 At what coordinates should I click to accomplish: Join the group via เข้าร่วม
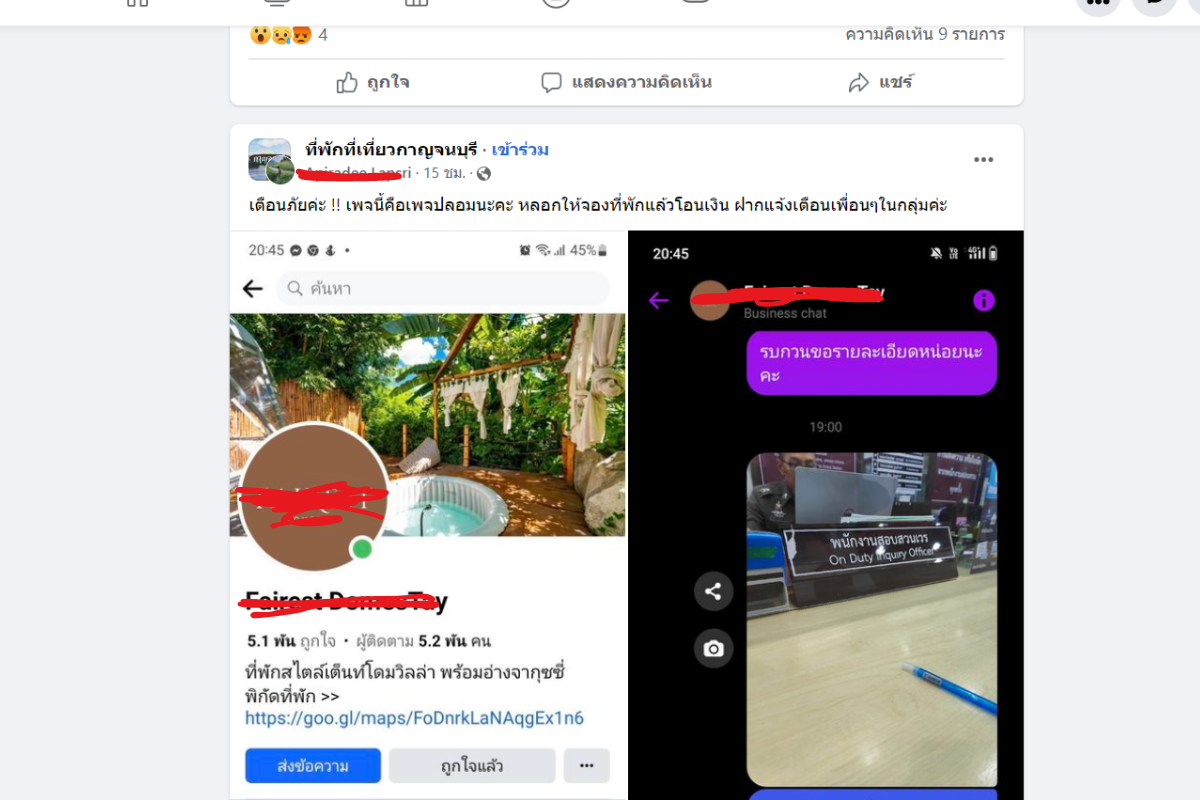520,150
